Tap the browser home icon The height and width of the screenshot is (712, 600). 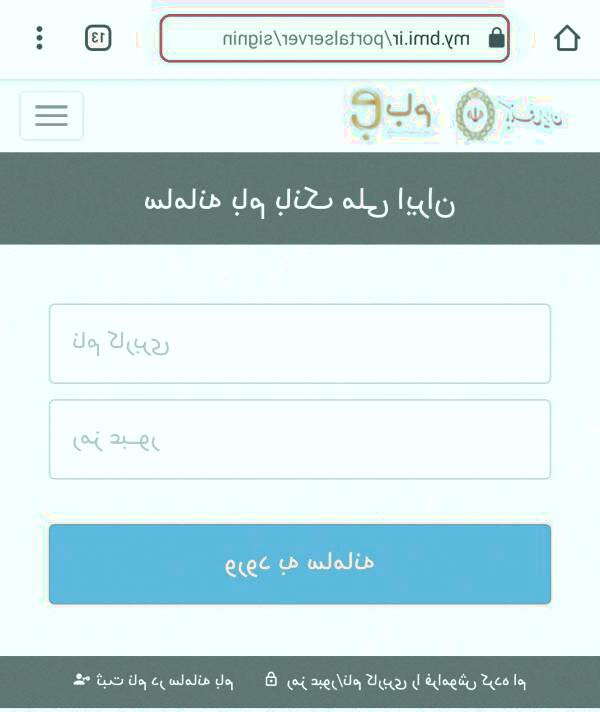(567, 39)
